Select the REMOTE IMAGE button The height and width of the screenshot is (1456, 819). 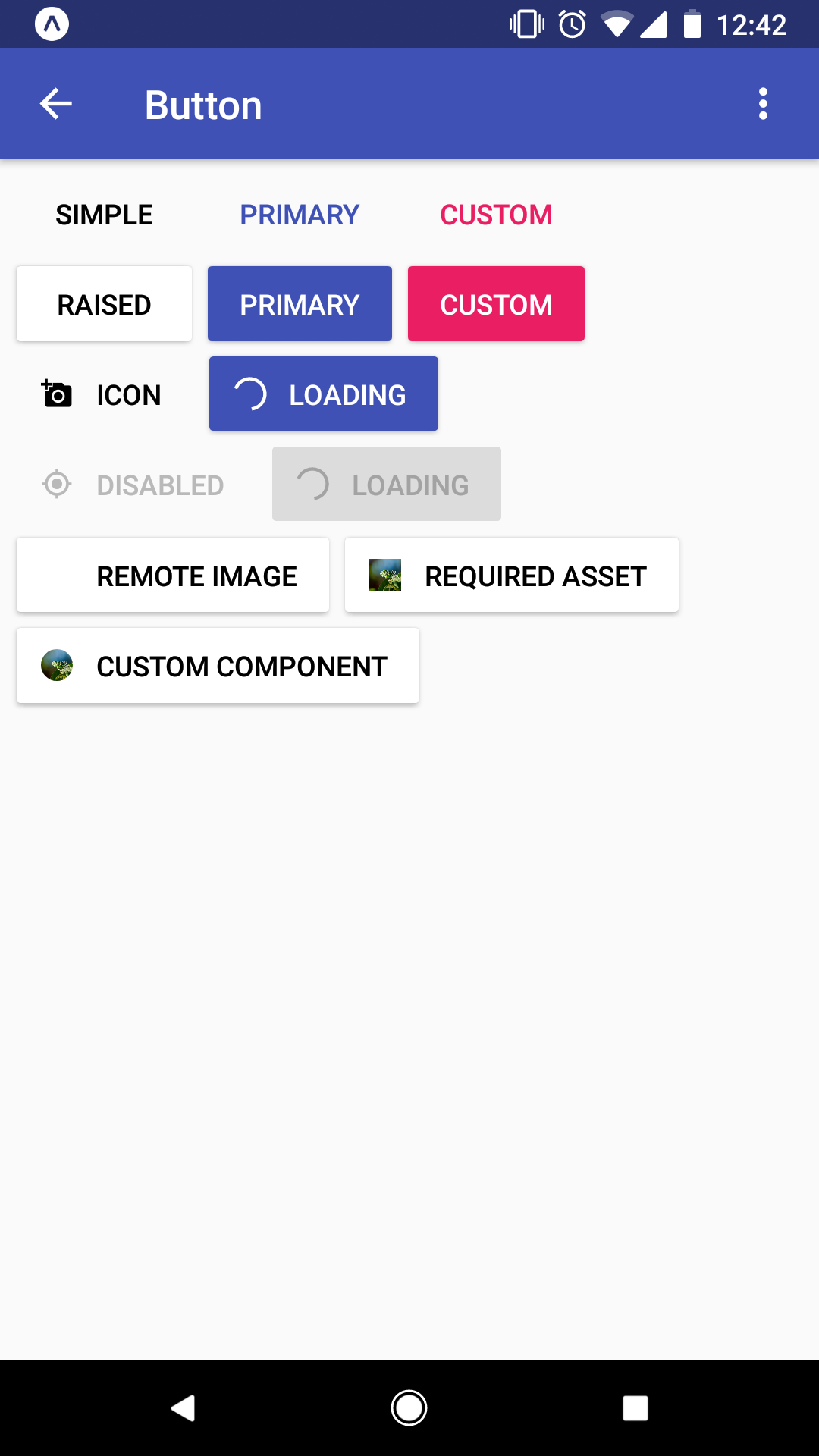pos(173,576)
